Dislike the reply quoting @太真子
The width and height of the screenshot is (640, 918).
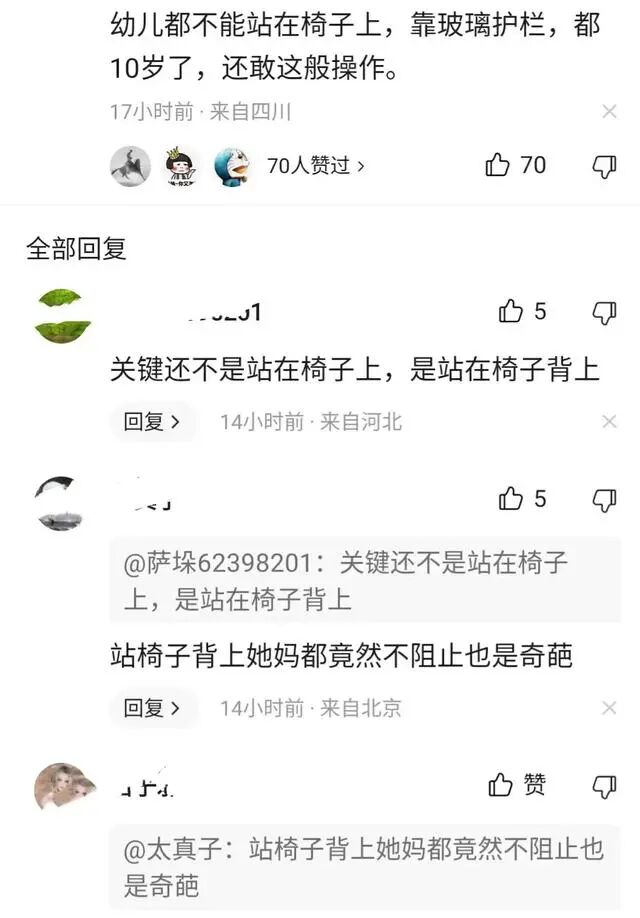coord(604,786)
